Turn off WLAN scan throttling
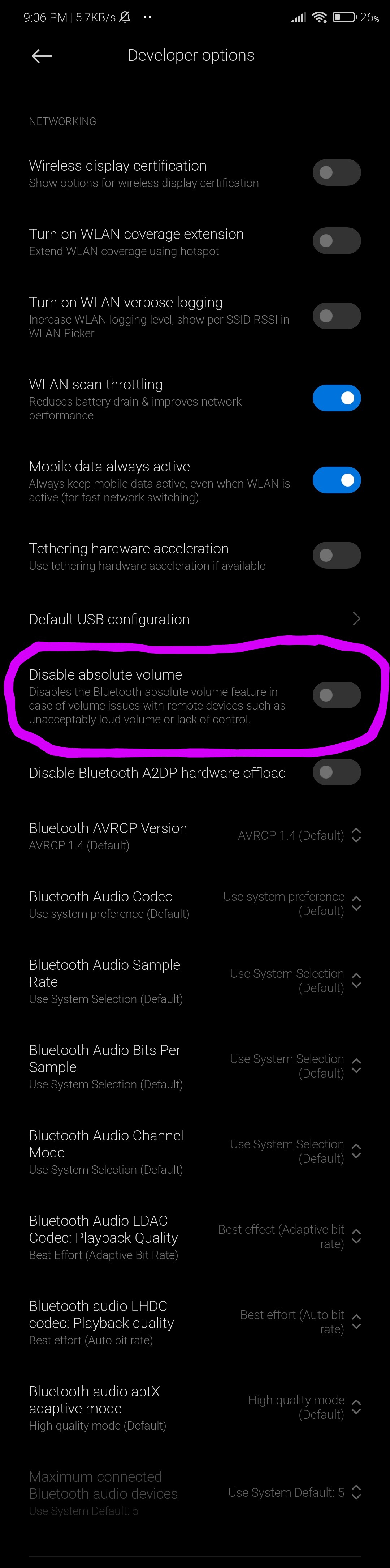This screenshot has height=1568, width=390. click(x=337, y=398)
